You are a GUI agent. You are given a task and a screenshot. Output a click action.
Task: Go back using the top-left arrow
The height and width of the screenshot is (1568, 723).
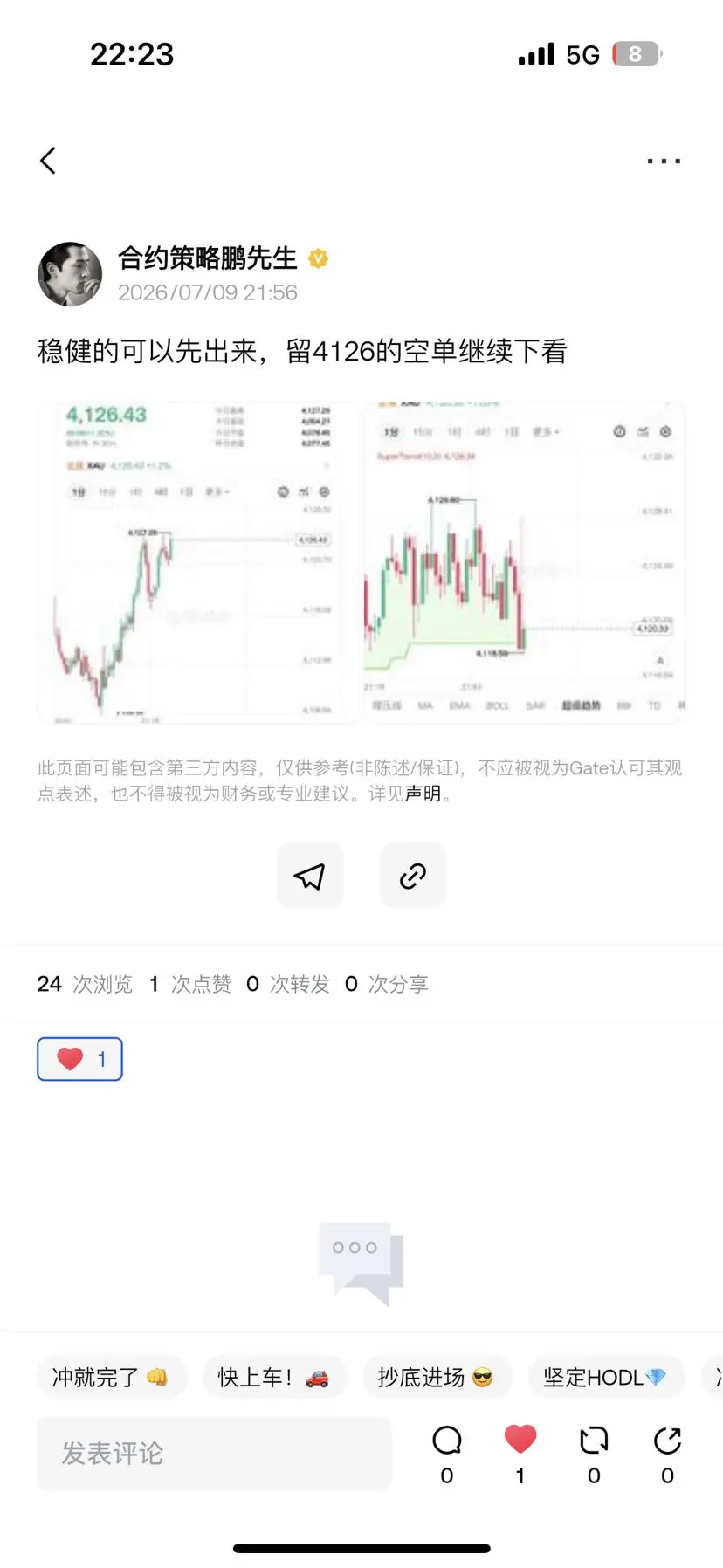[48, 161]
